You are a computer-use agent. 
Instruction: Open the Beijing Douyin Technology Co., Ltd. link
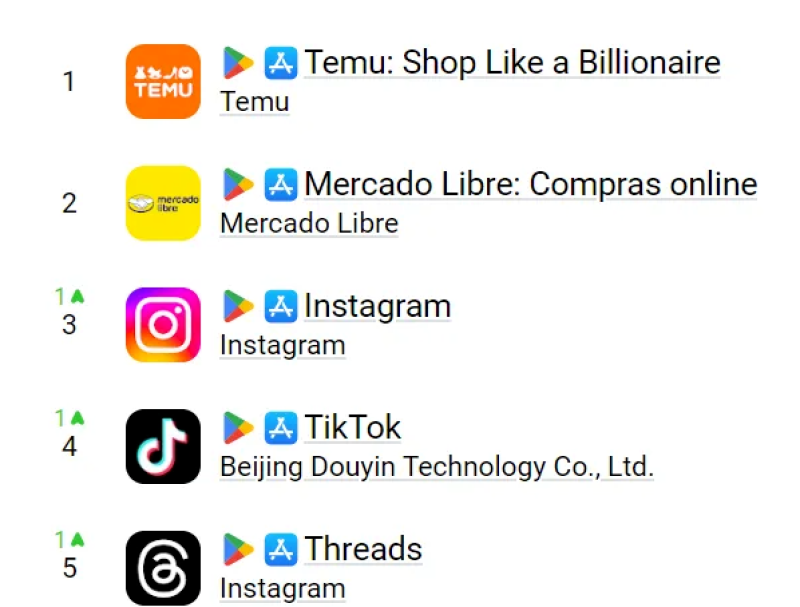(x=436, y=467)
